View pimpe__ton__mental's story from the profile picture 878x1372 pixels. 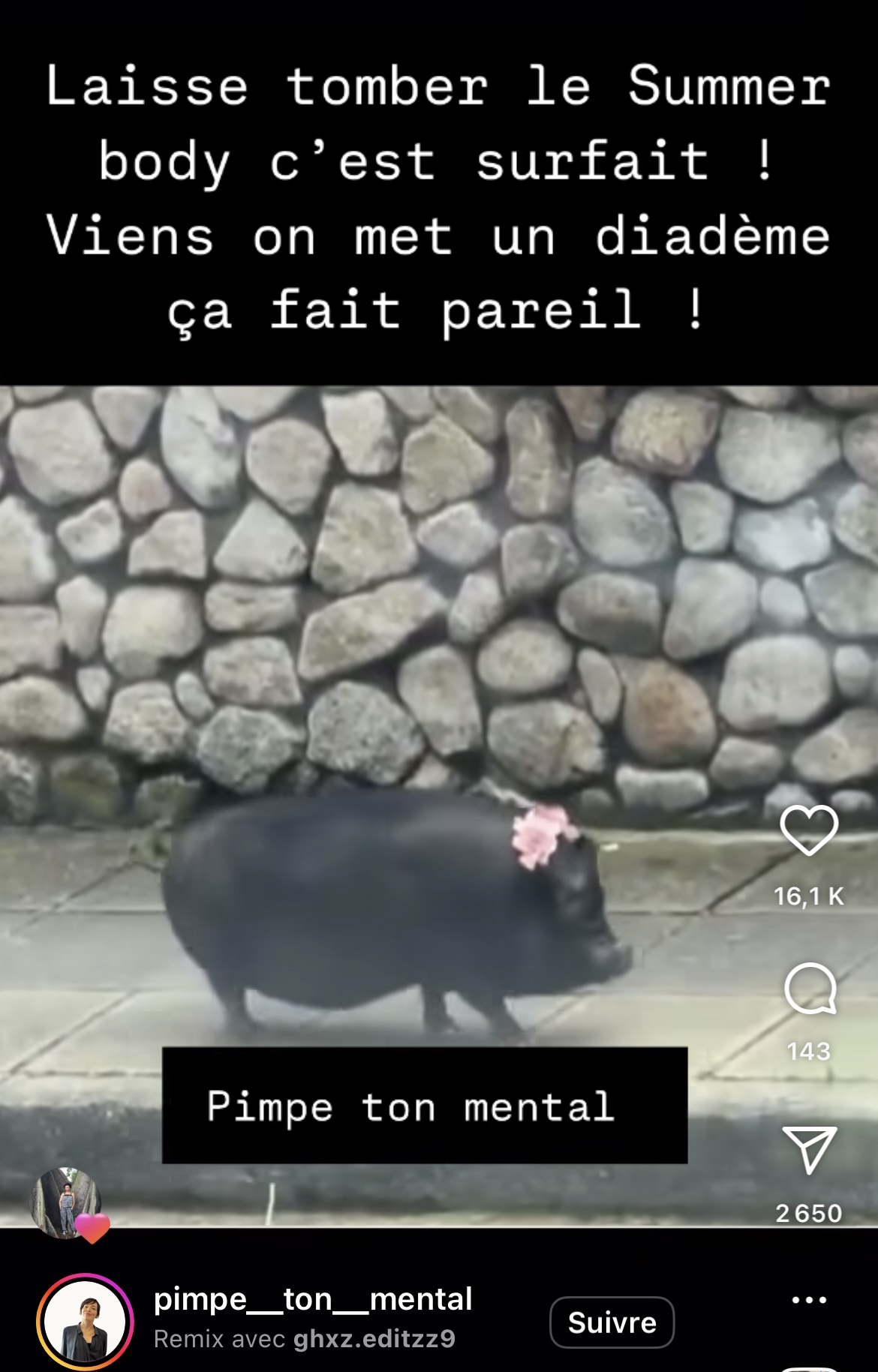tap(85, 1322)
